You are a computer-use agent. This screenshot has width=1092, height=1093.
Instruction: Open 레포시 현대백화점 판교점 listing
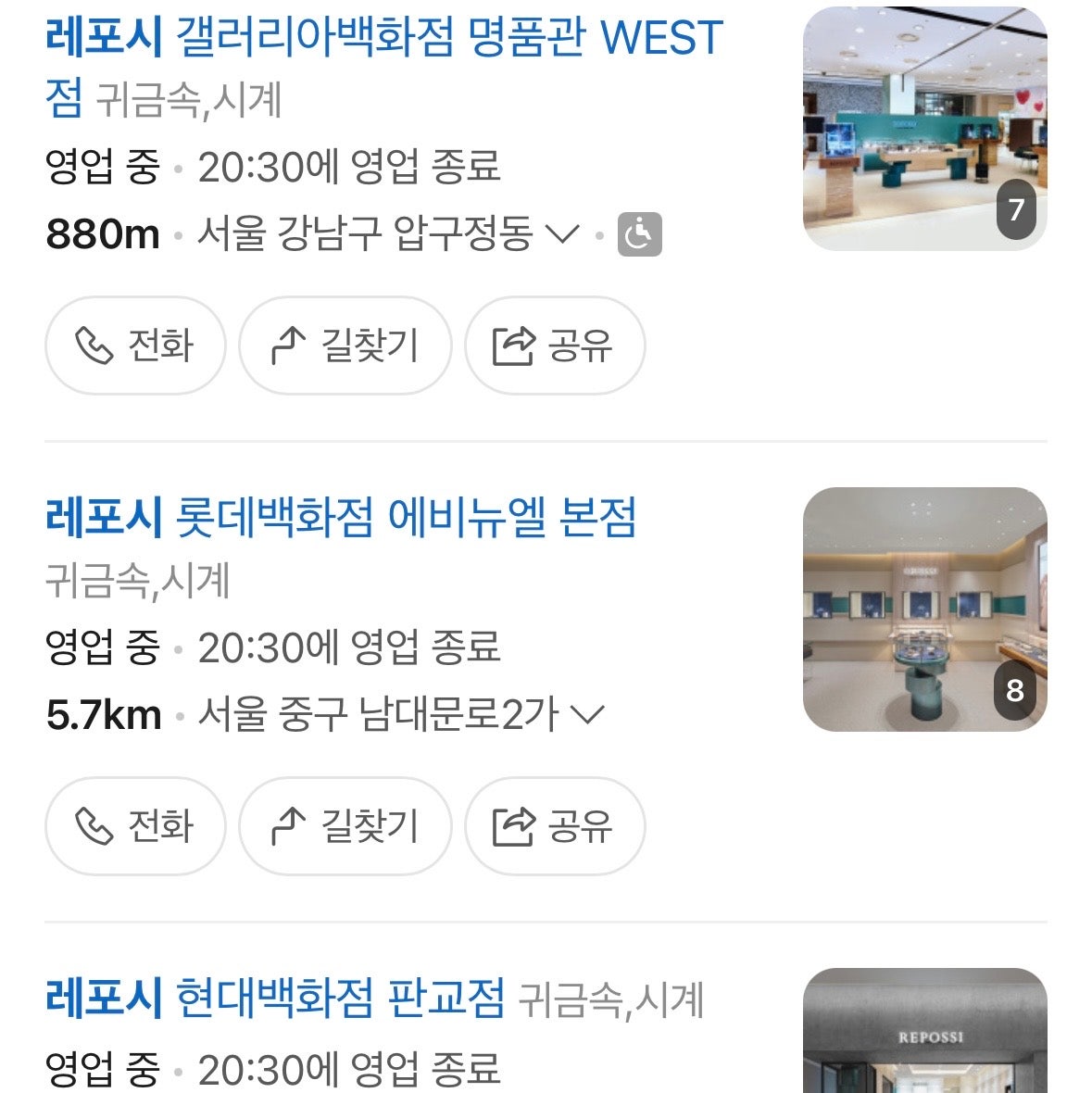coord(275,999)
